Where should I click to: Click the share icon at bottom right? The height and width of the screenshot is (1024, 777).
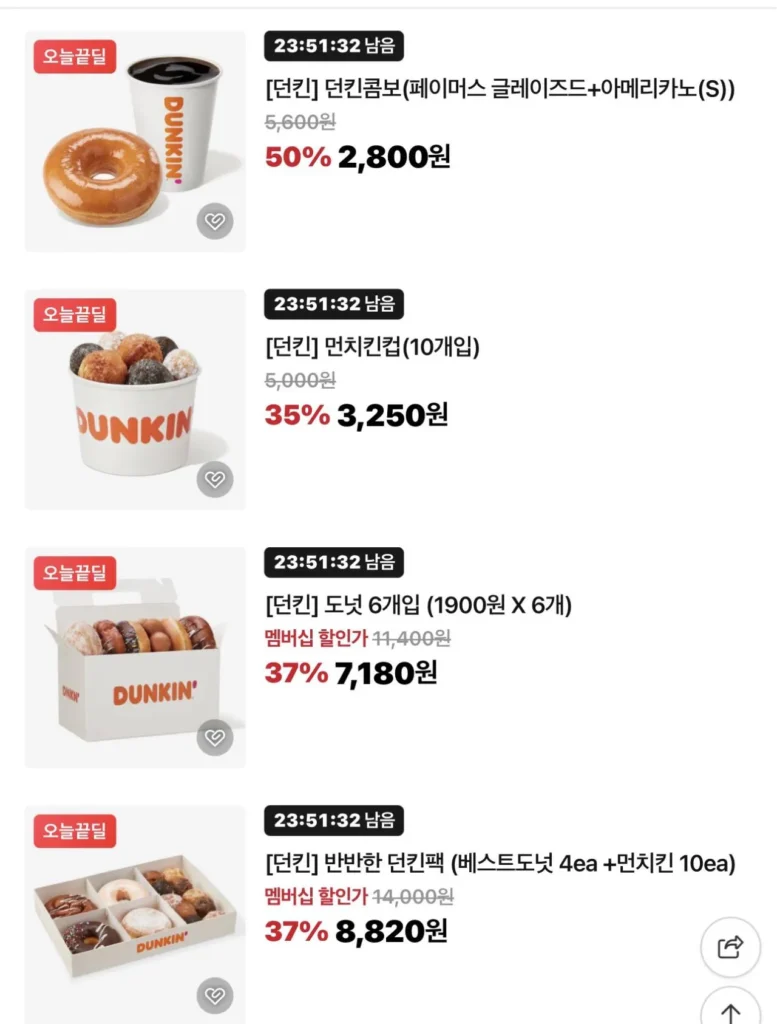pyautogui.click(x=729, y=948)
